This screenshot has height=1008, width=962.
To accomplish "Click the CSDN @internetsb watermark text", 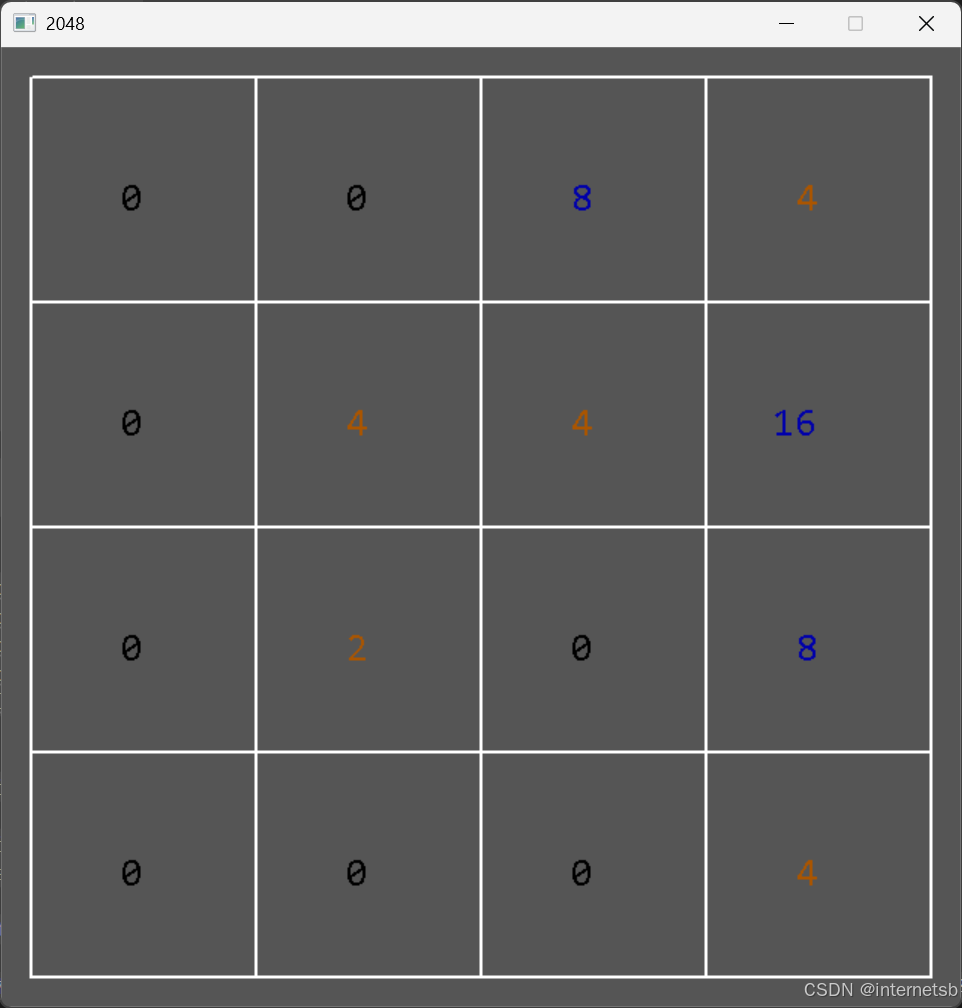I will pyautogui.click(x=877, y=989).
